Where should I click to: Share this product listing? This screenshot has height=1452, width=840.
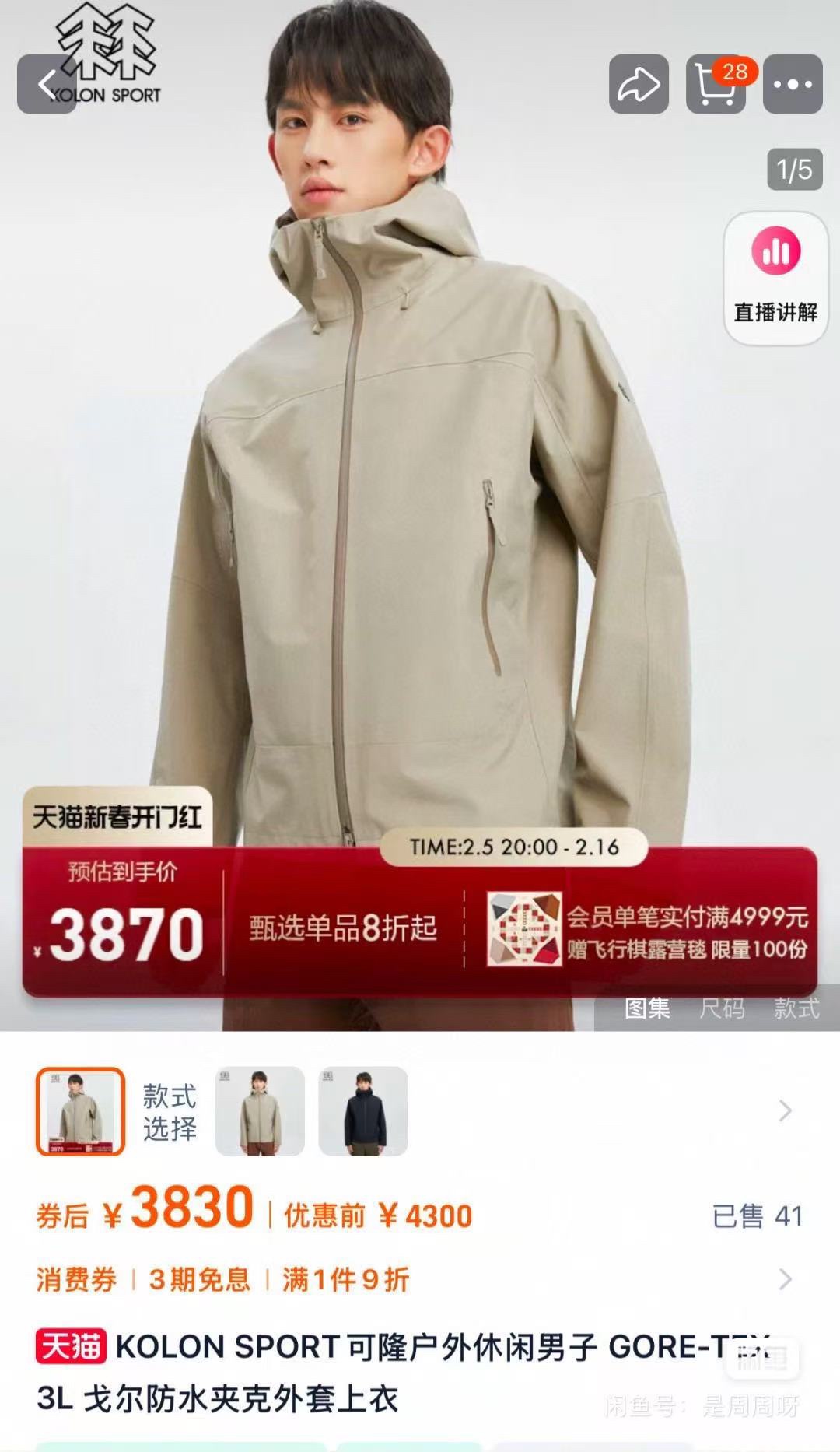coord(639,84)
